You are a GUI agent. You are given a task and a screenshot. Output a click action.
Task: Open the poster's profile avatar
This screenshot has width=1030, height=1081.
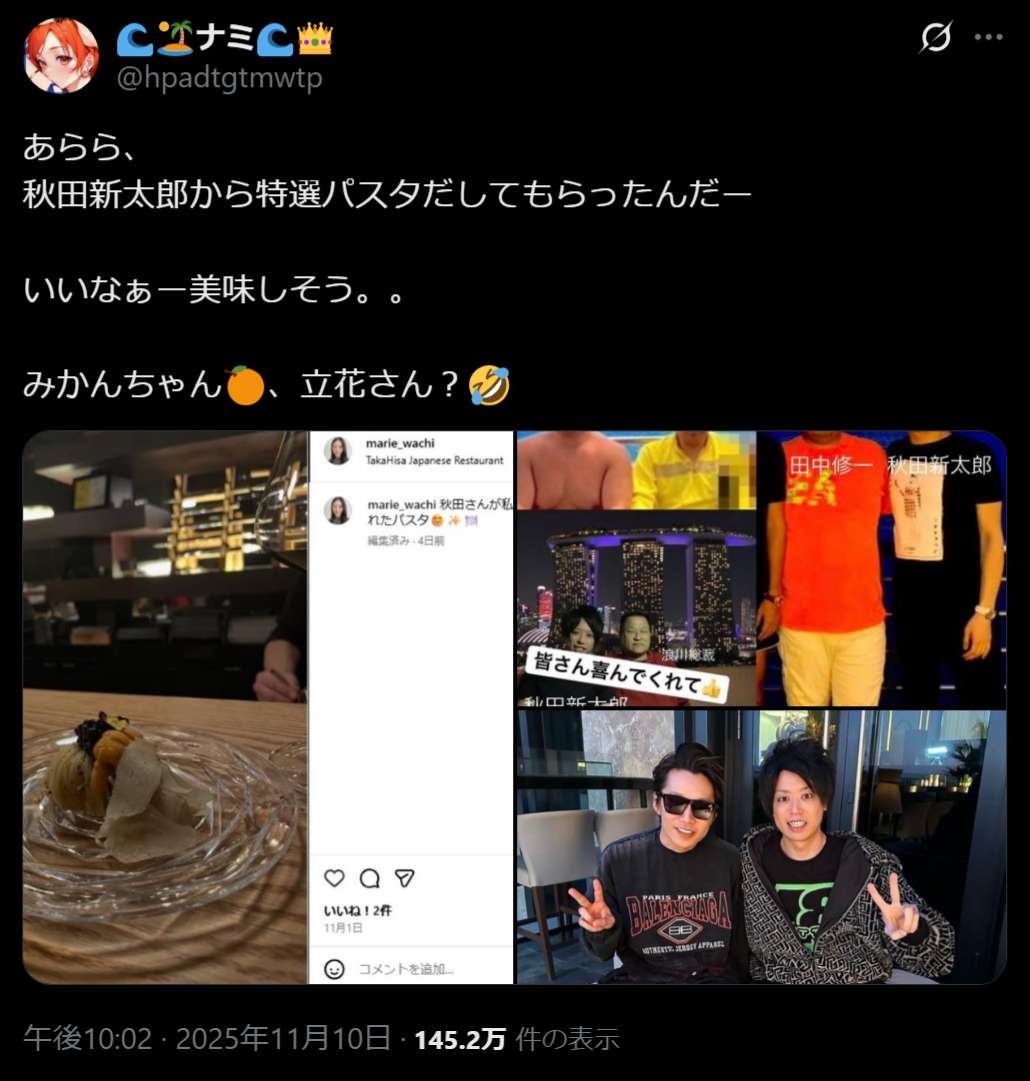pyautogui.click(x=61, y=56)
